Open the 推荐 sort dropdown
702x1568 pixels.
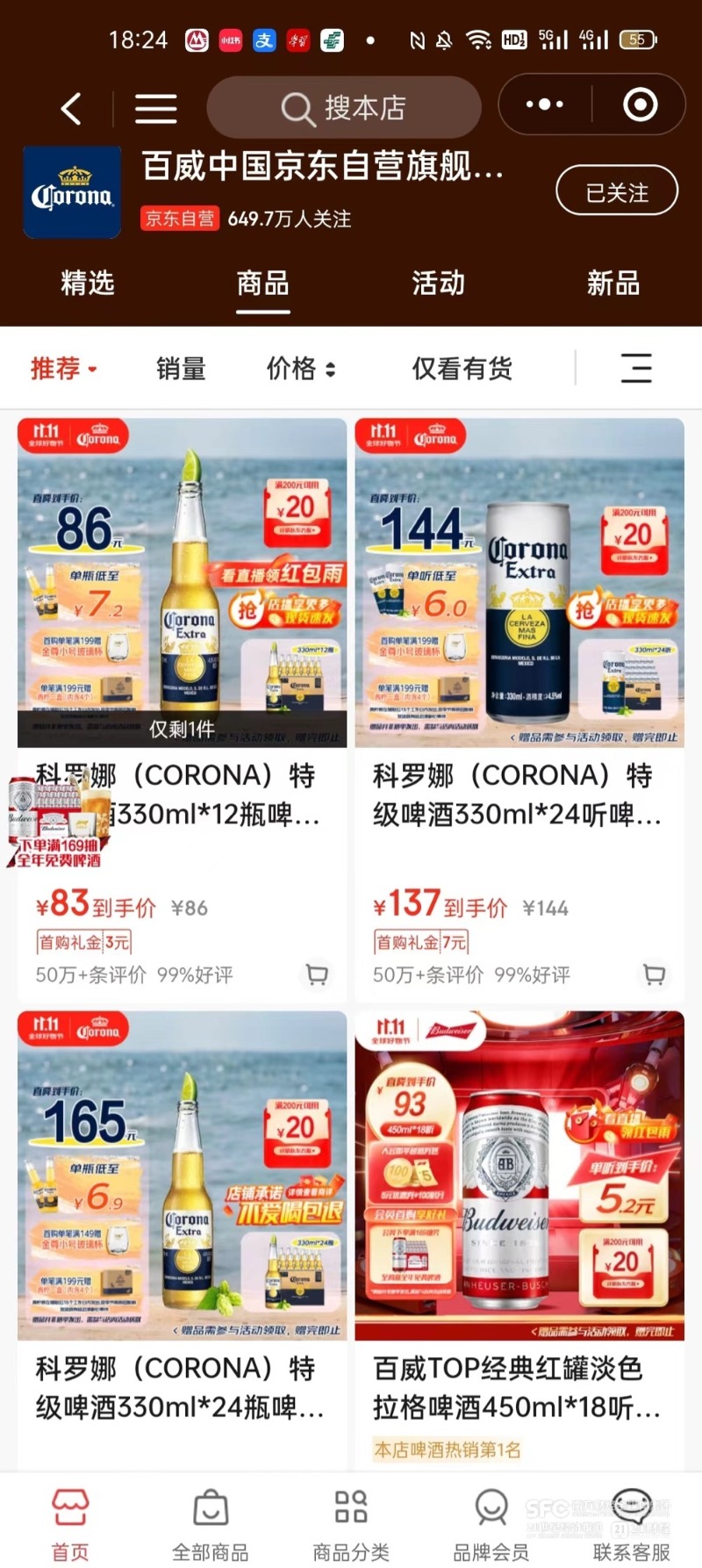coord(64,369)
